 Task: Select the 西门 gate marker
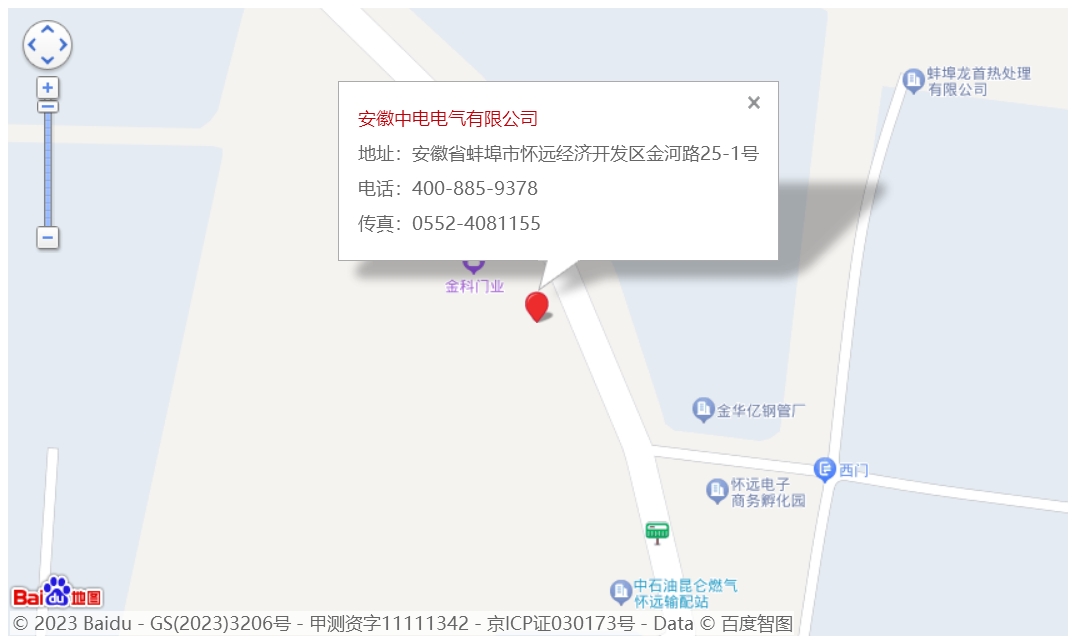(x=825, y=468)
